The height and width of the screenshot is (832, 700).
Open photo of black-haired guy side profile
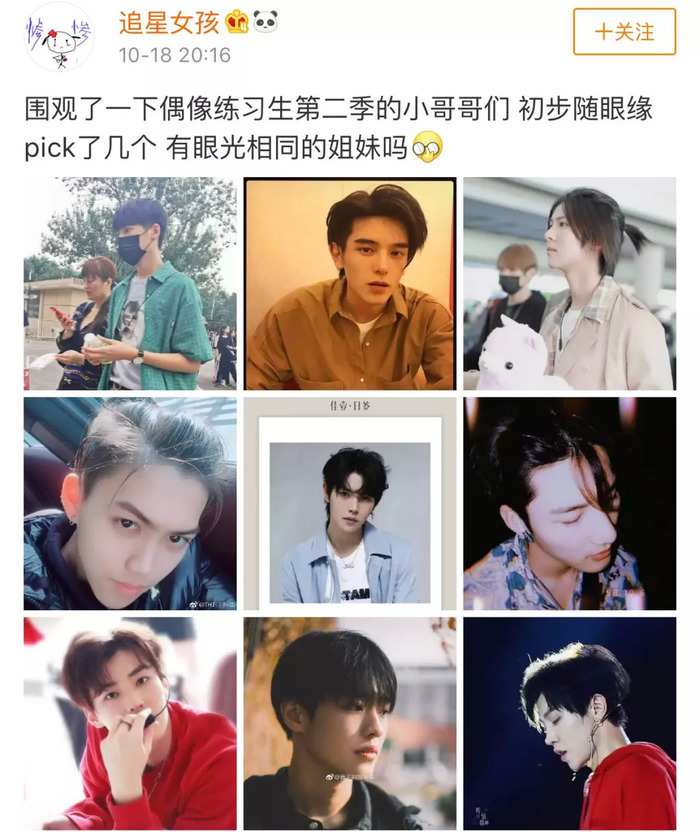coord(350,723)
